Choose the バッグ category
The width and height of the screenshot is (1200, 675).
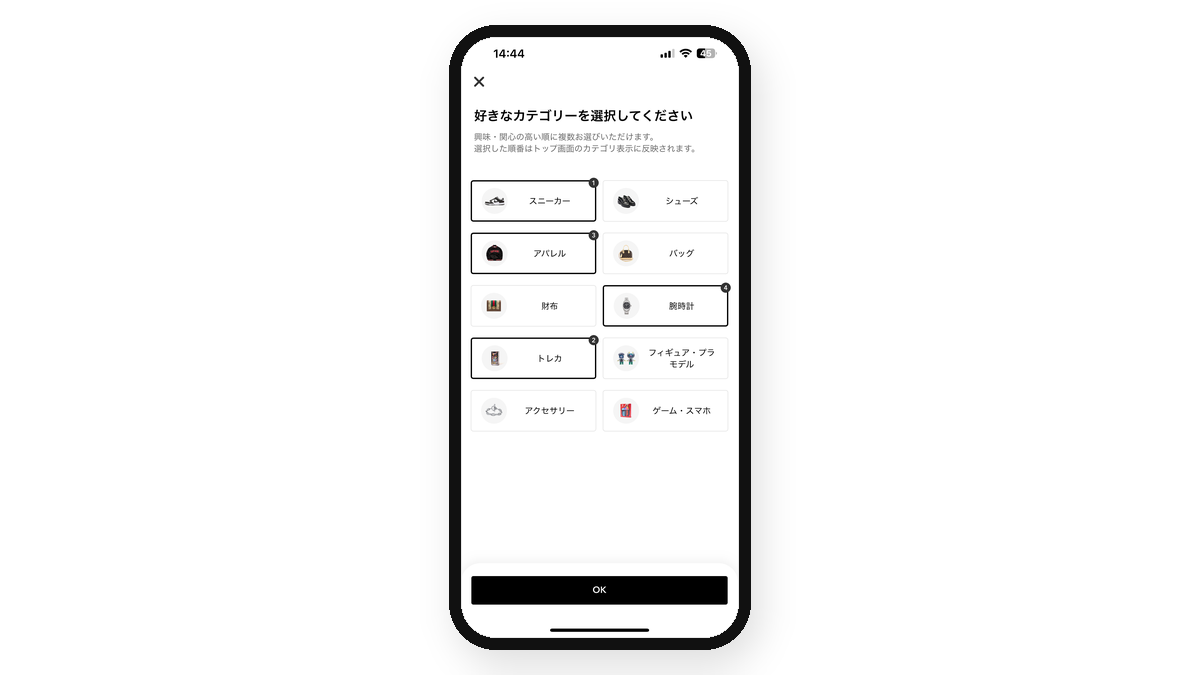click(665, 253)
